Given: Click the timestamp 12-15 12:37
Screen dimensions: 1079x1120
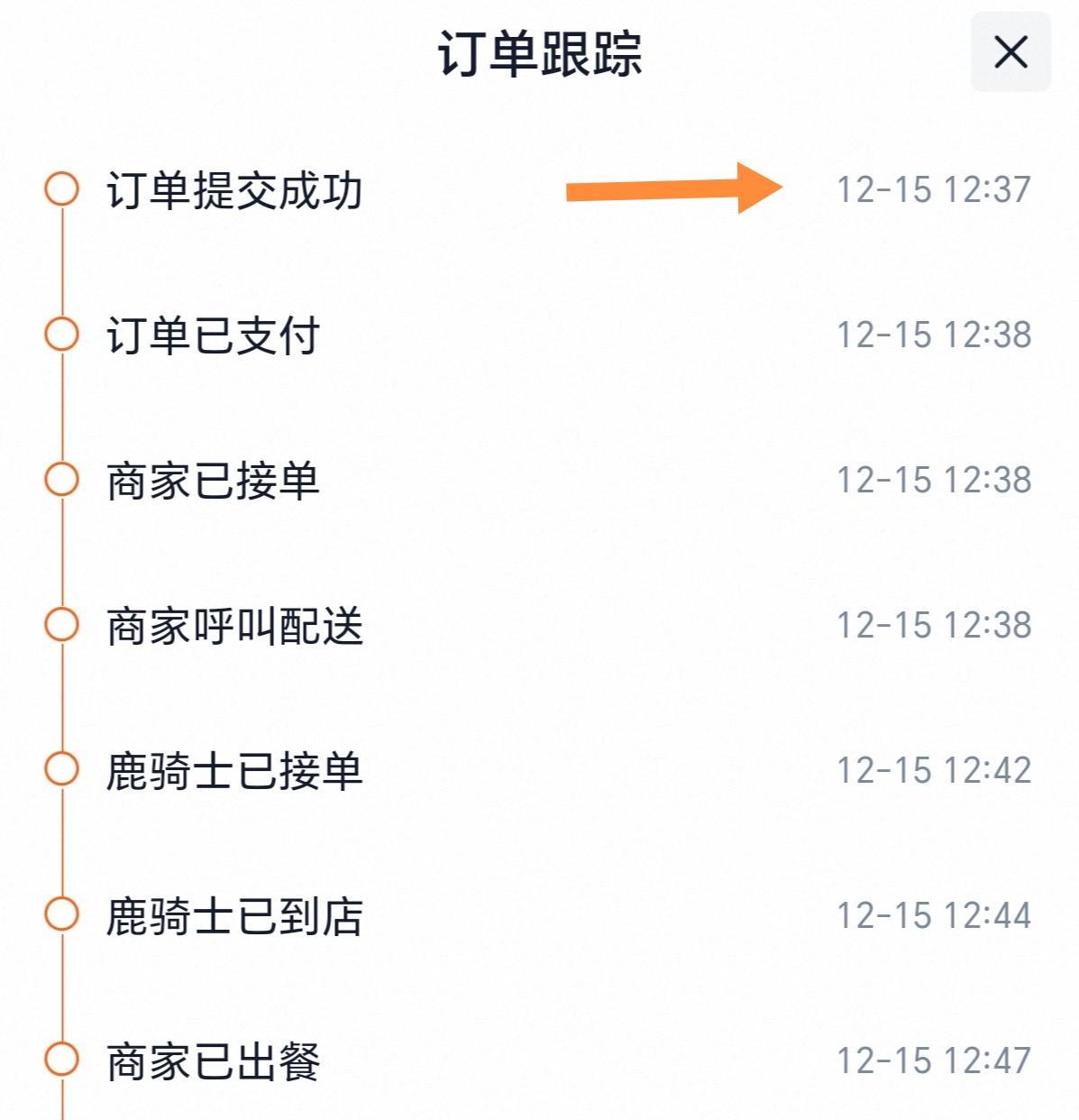Looking at the screenshot, I should [x=934, y=188].
